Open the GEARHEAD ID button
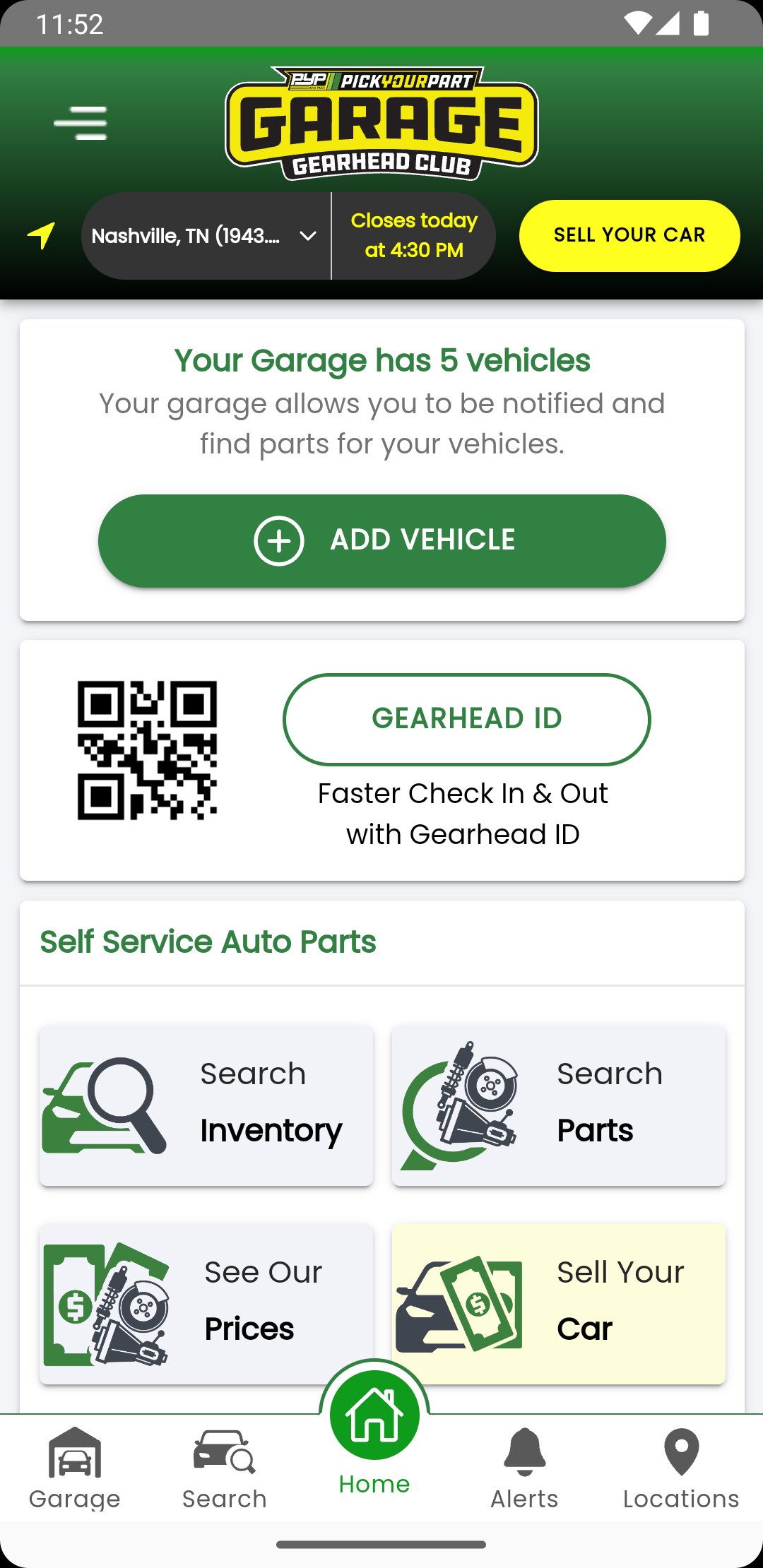 pyautogui.click(x=466, y=719)
